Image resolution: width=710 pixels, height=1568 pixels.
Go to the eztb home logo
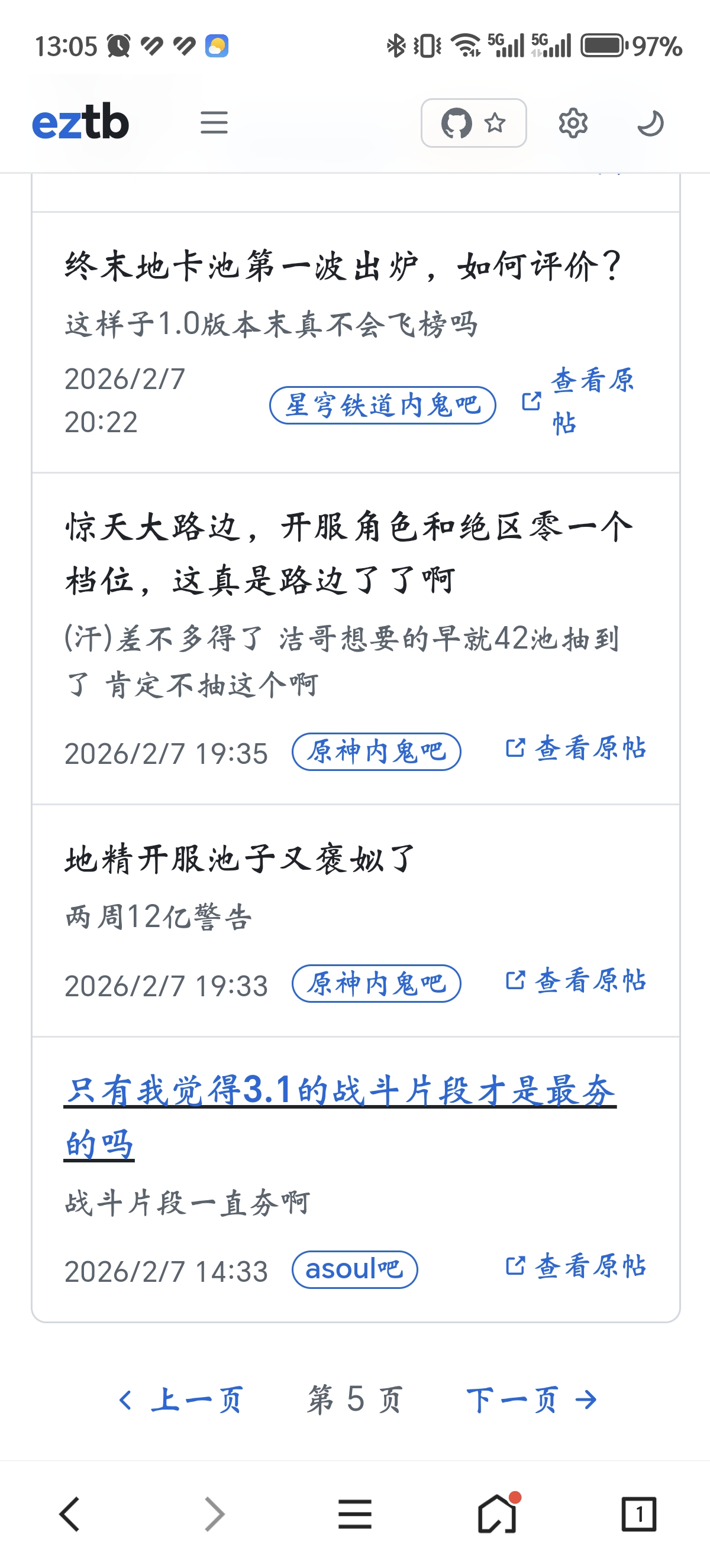[x=80, y=122]
